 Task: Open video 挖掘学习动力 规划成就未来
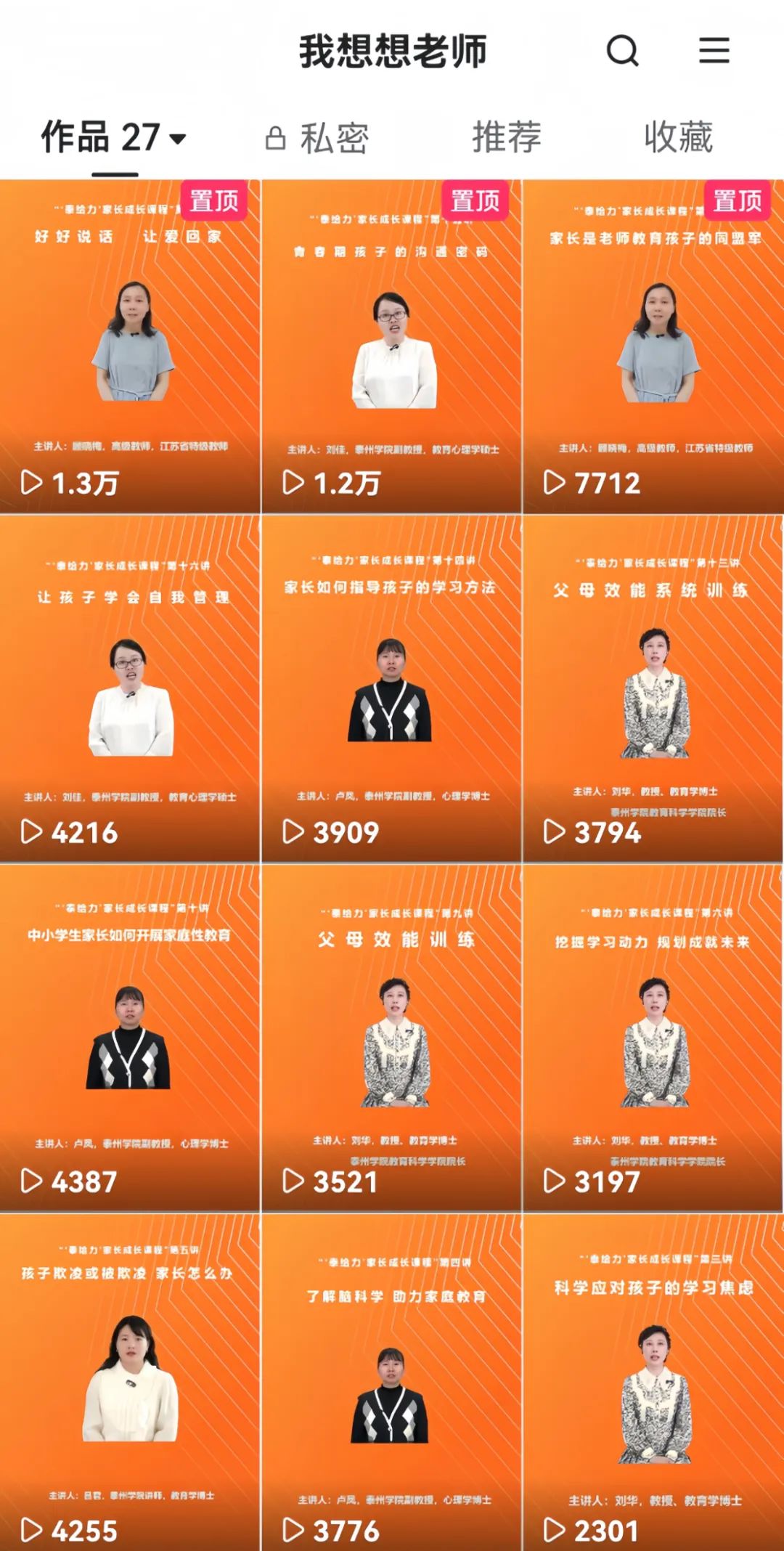[x=653, y=1037]
